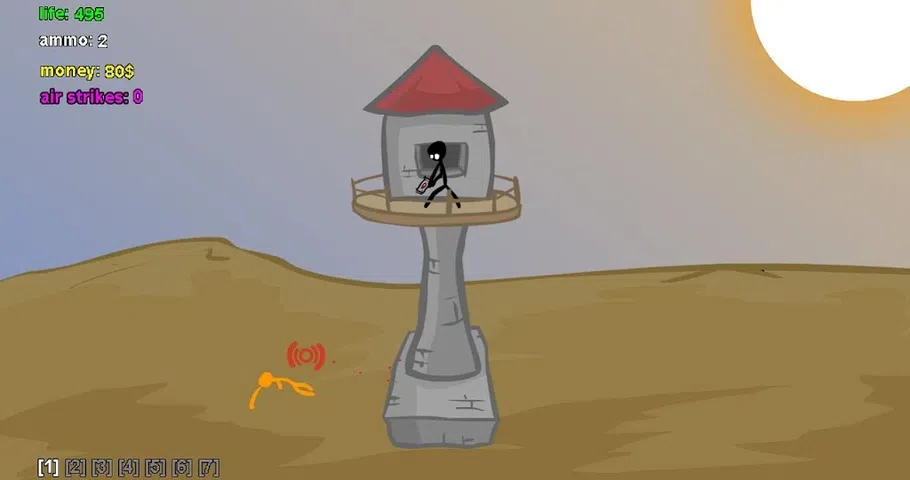Switch to weapon slot [3]

pos(102,467)
